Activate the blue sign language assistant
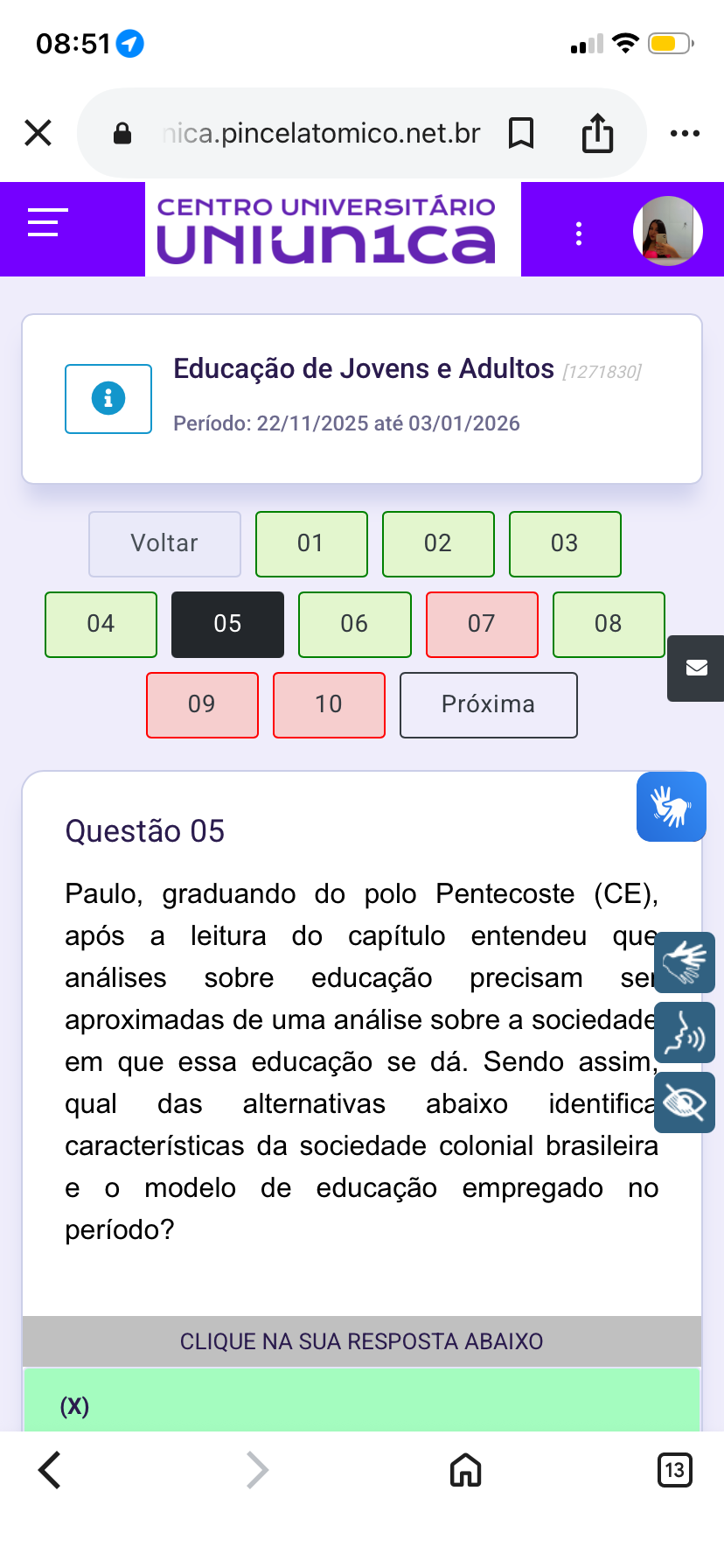724x1568 pixels. [x=671, y=806]
